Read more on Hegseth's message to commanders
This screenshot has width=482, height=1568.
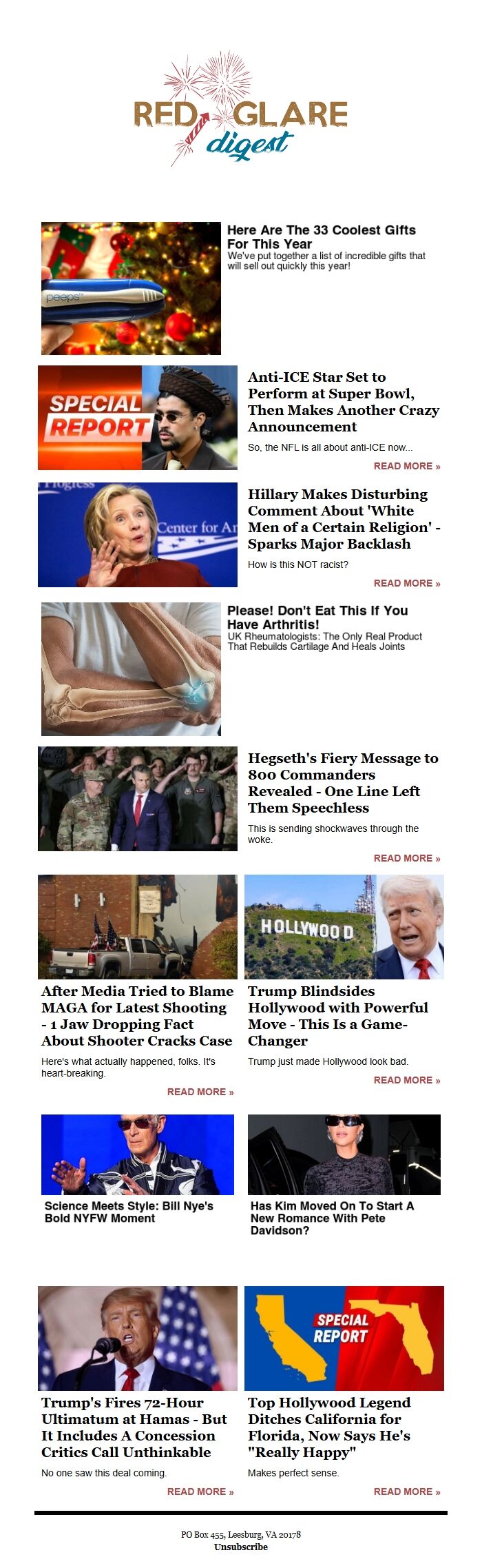[406, 859]
